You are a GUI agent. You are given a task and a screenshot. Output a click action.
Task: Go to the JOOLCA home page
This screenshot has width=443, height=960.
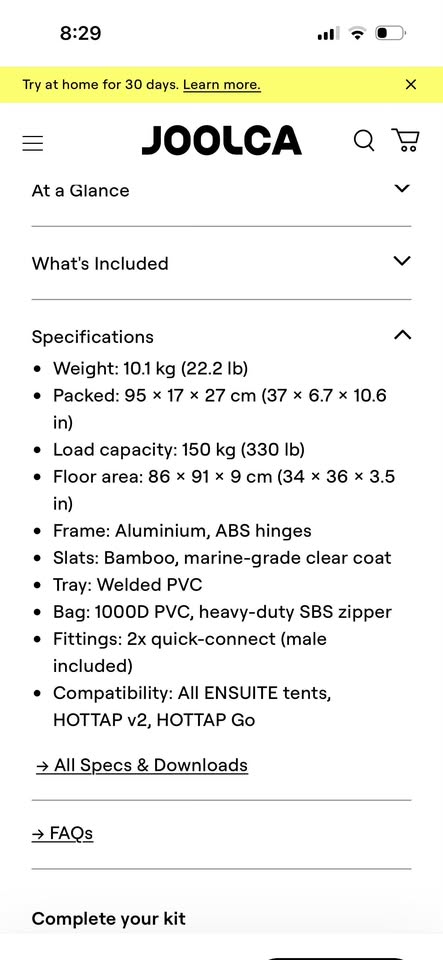(x=222, y=140)
